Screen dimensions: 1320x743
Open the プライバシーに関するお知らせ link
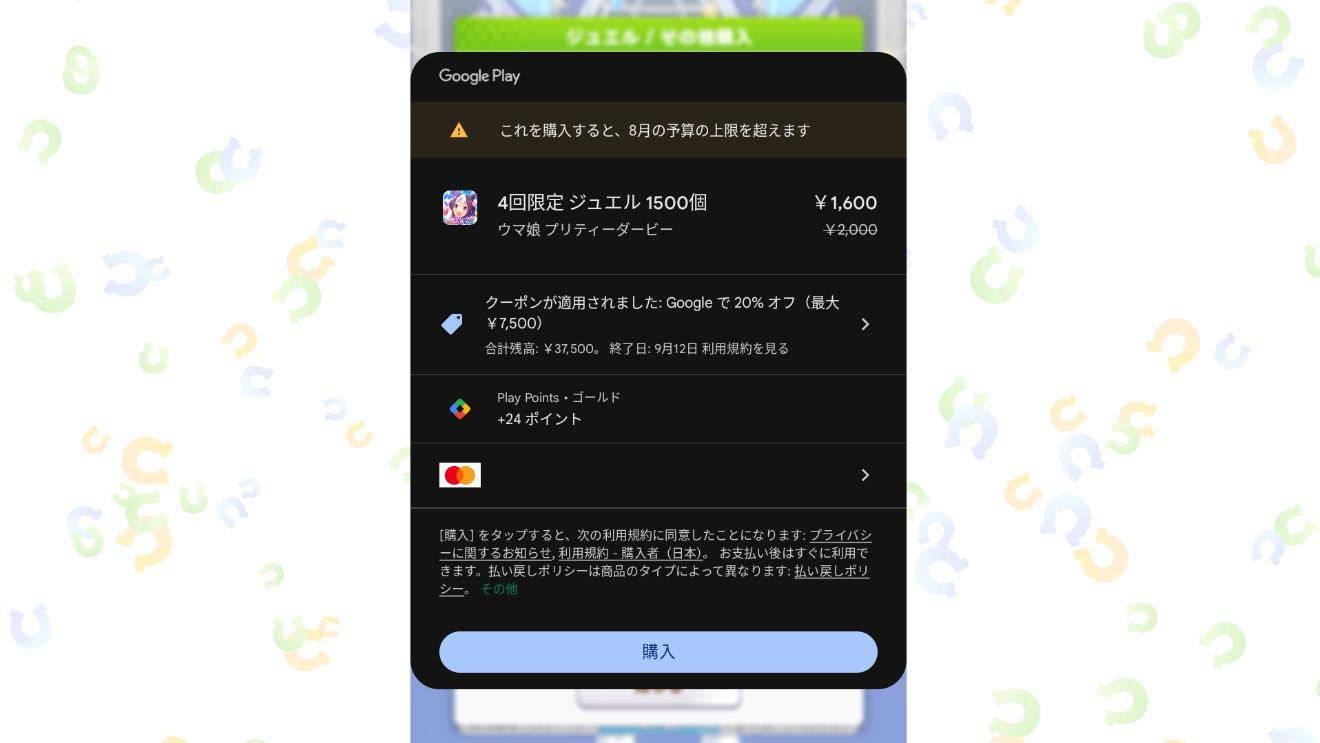(840, 535)
